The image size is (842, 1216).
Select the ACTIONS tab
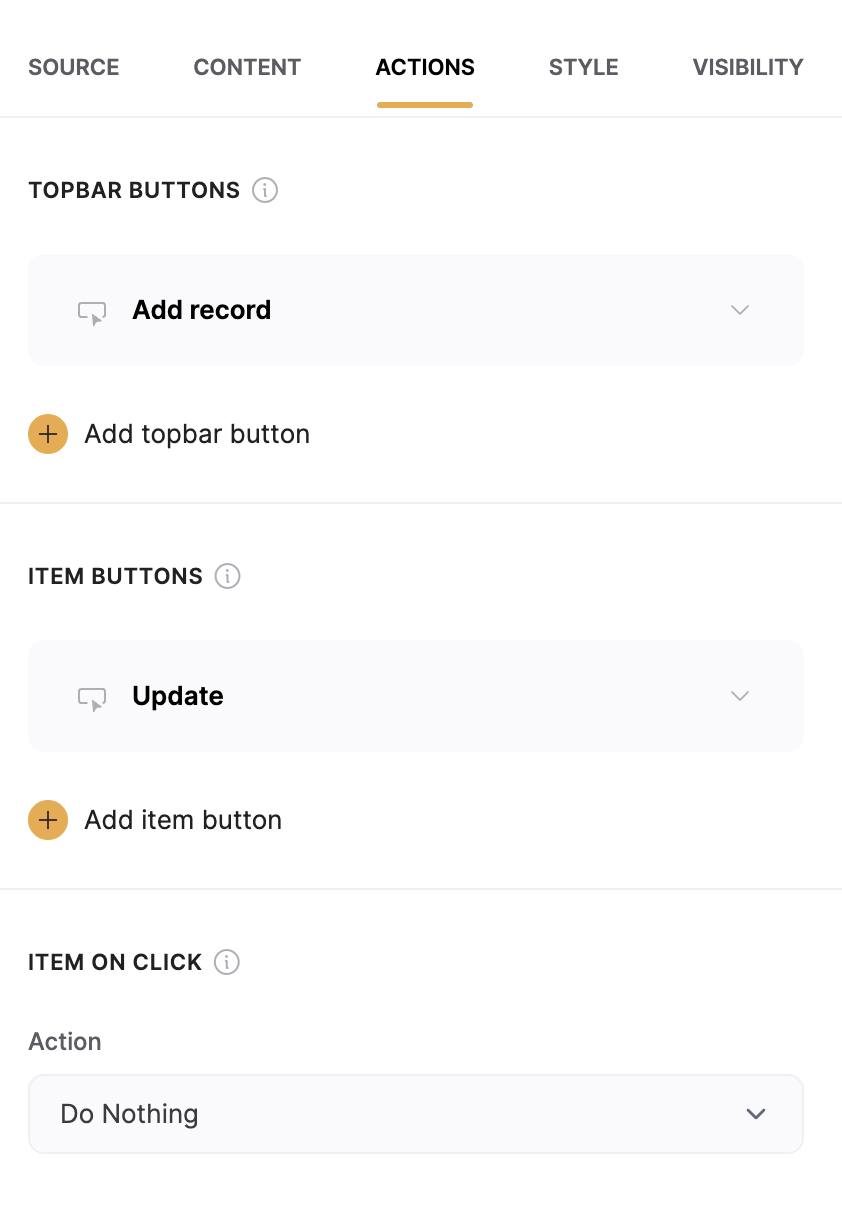tap(425, 67)
